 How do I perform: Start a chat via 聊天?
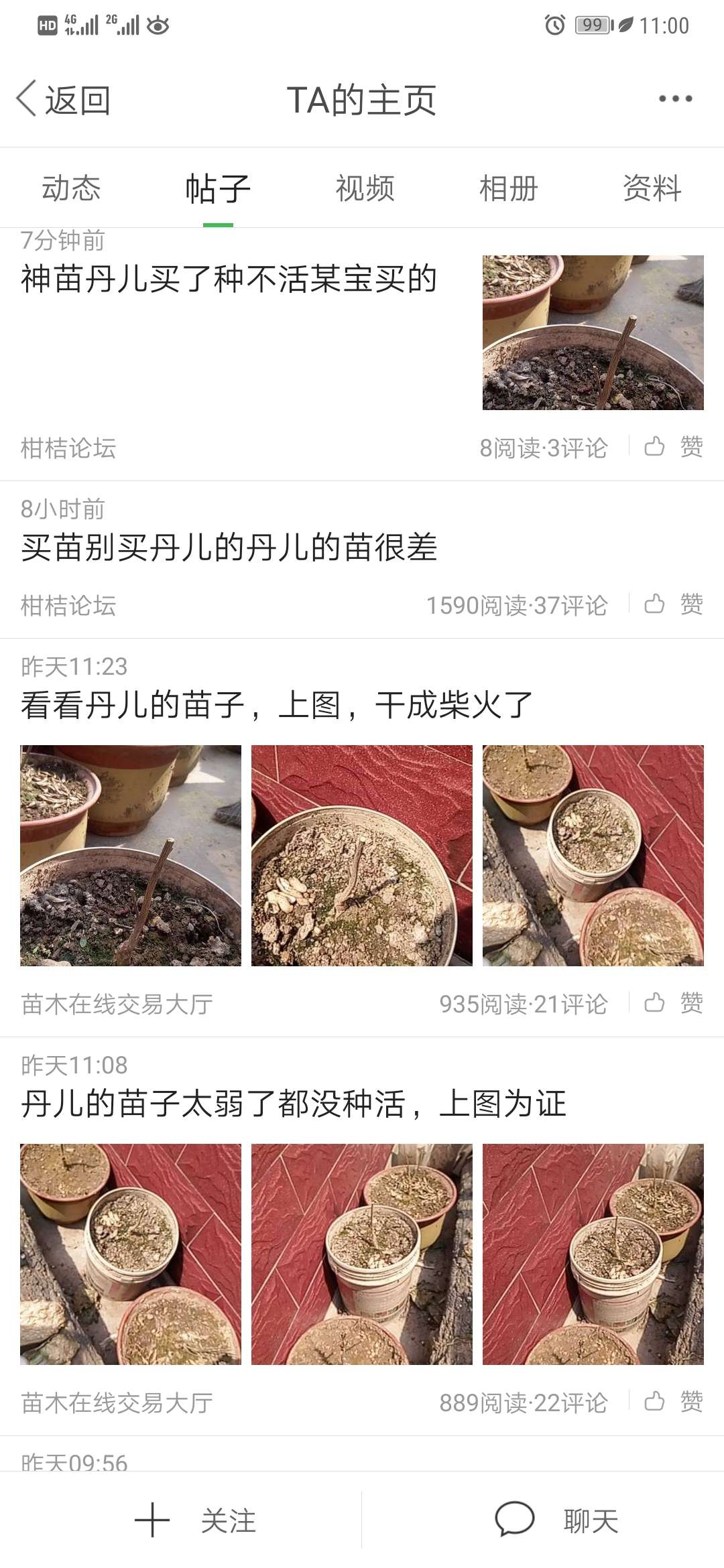pyautogui.click(x=556, y=1520)
